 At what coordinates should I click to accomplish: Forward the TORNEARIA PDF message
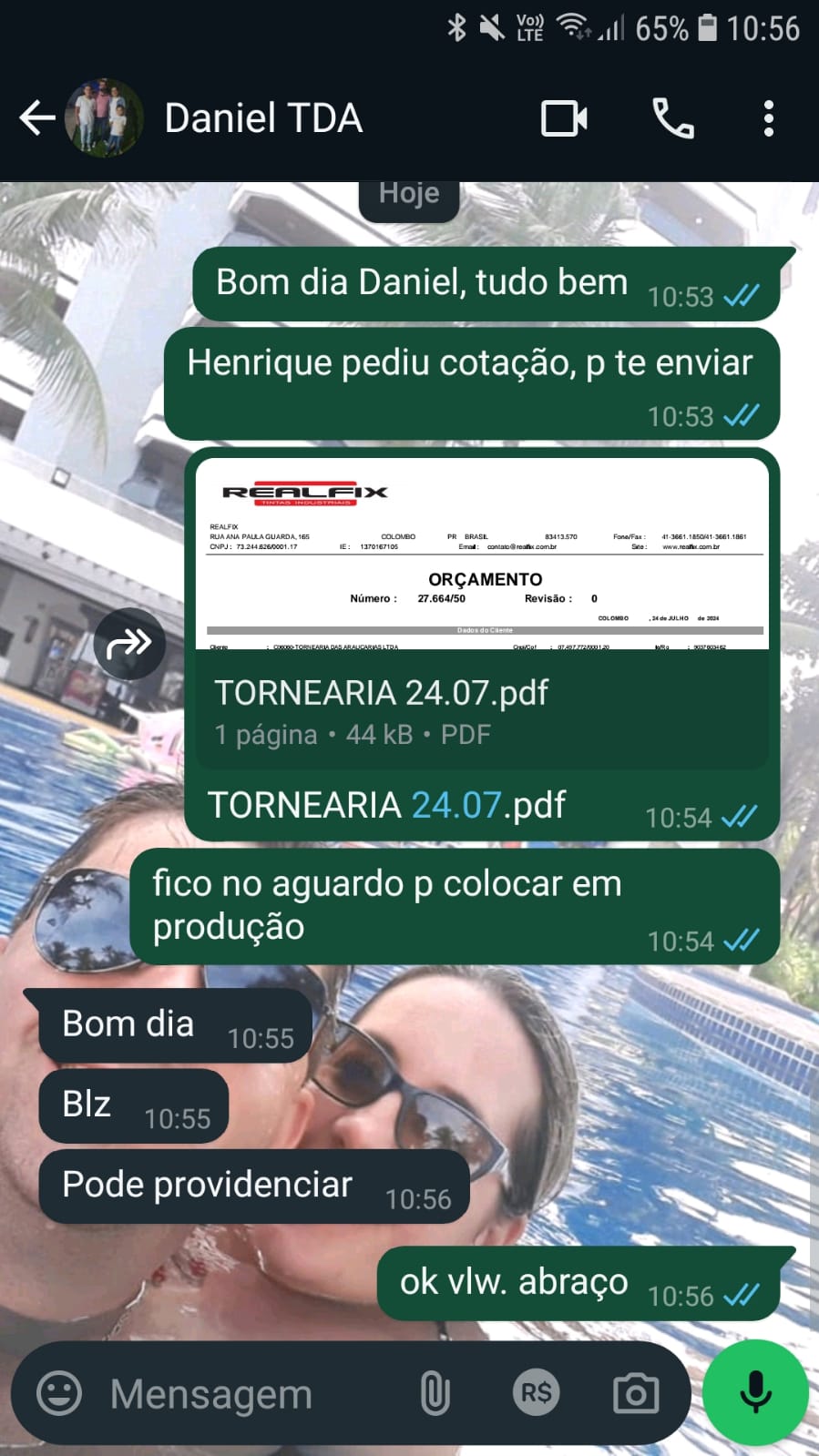click(x=128, y=644)
